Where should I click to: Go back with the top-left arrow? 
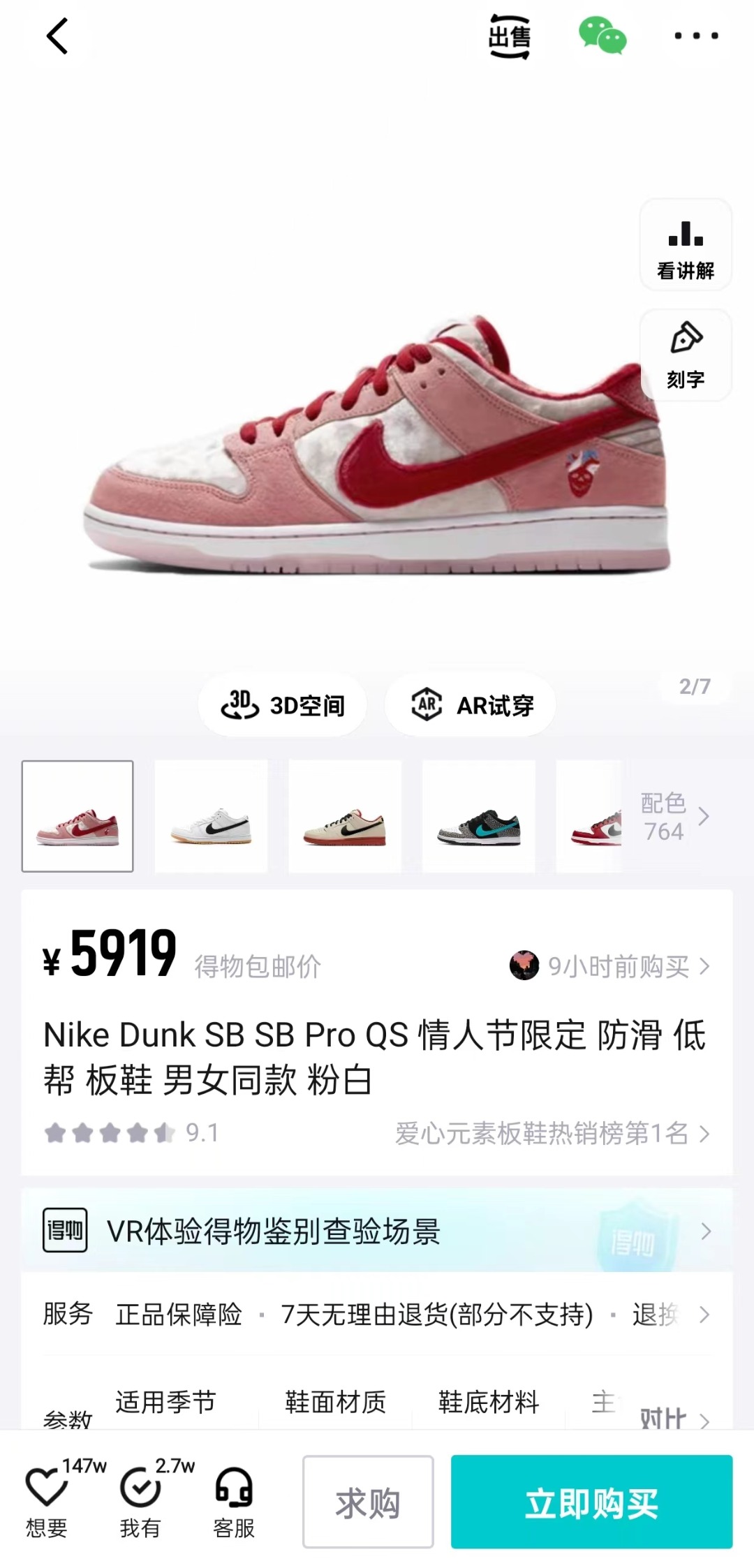57,36
